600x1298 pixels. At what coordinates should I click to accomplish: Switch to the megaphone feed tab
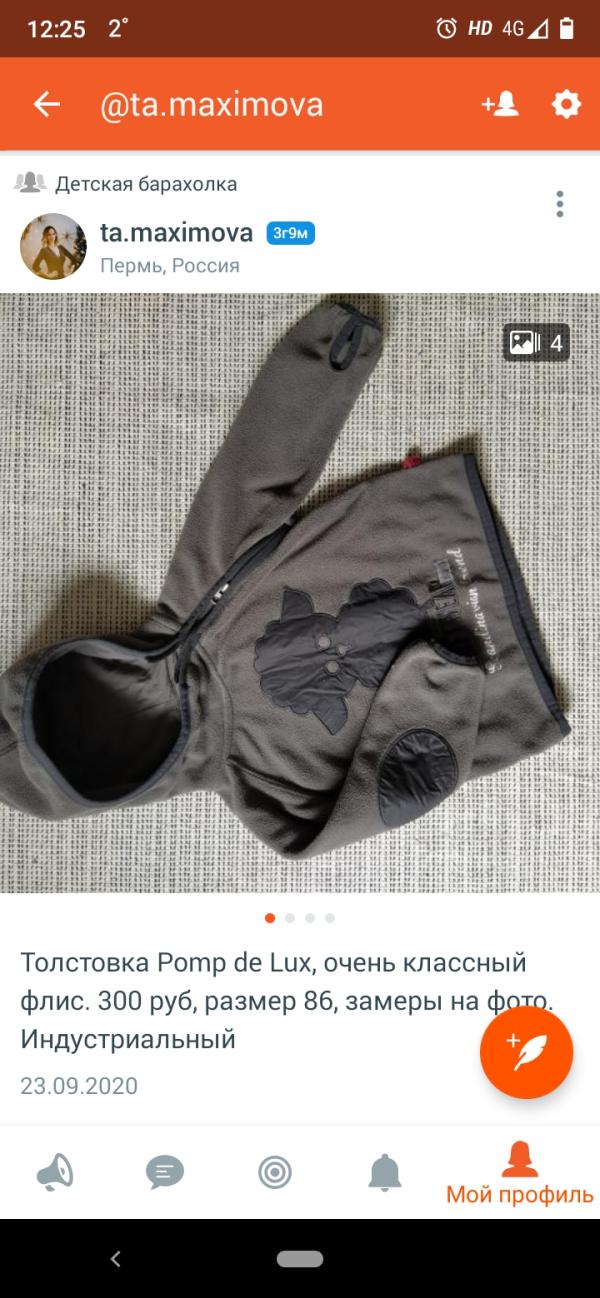pyautogui.click(x=55, y=1172)
